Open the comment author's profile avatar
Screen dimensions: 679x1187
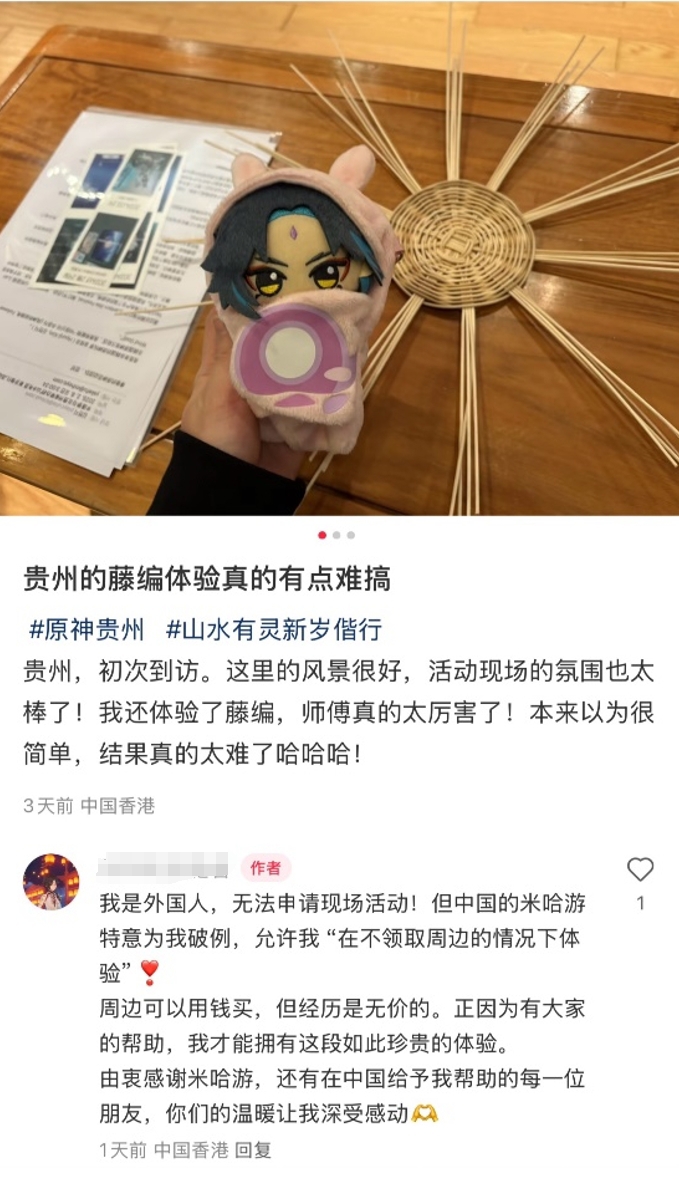click(51, 882)
